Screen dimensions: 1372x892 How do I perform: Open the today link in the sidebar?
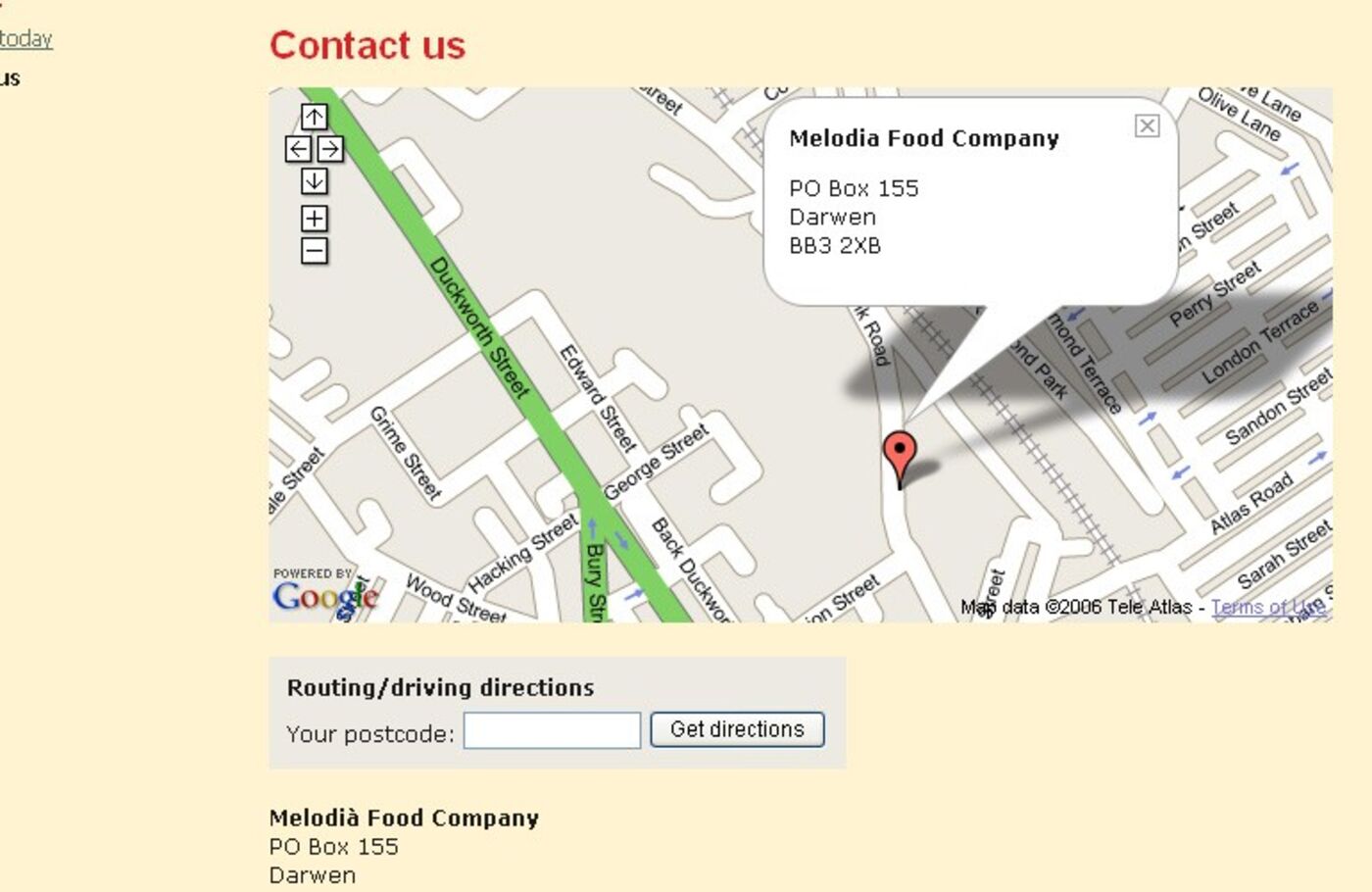coord(25,39)
